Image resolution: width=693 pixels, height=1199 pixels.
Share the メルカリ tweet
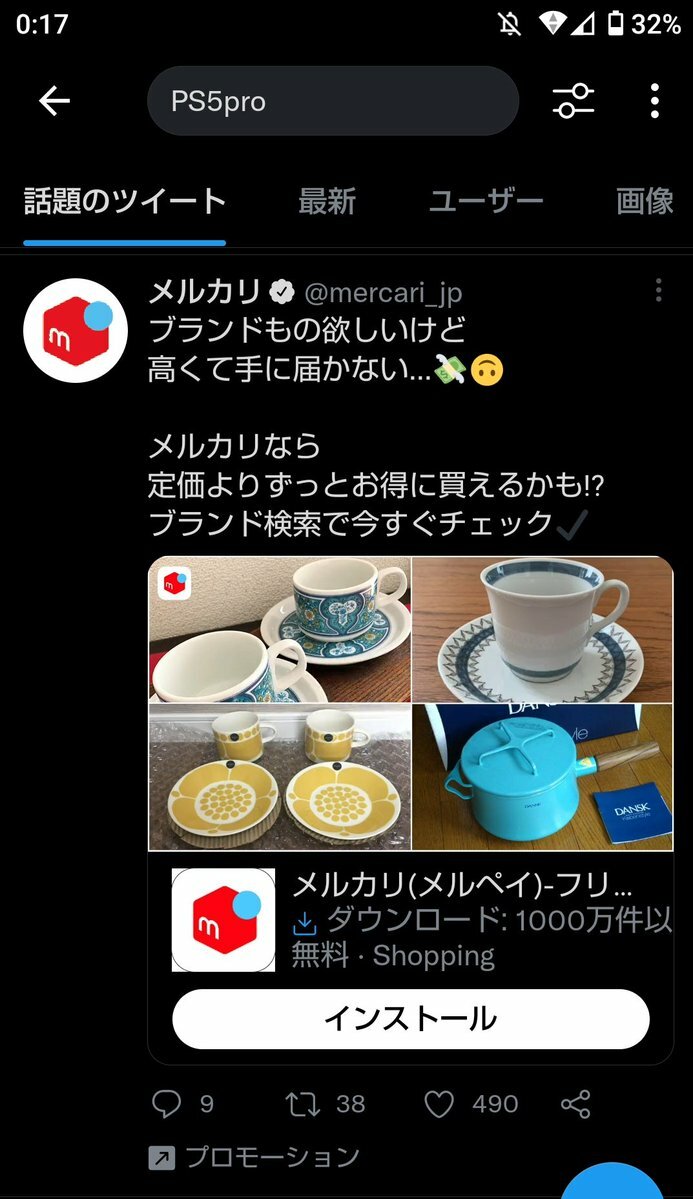tap(575, 1104)
